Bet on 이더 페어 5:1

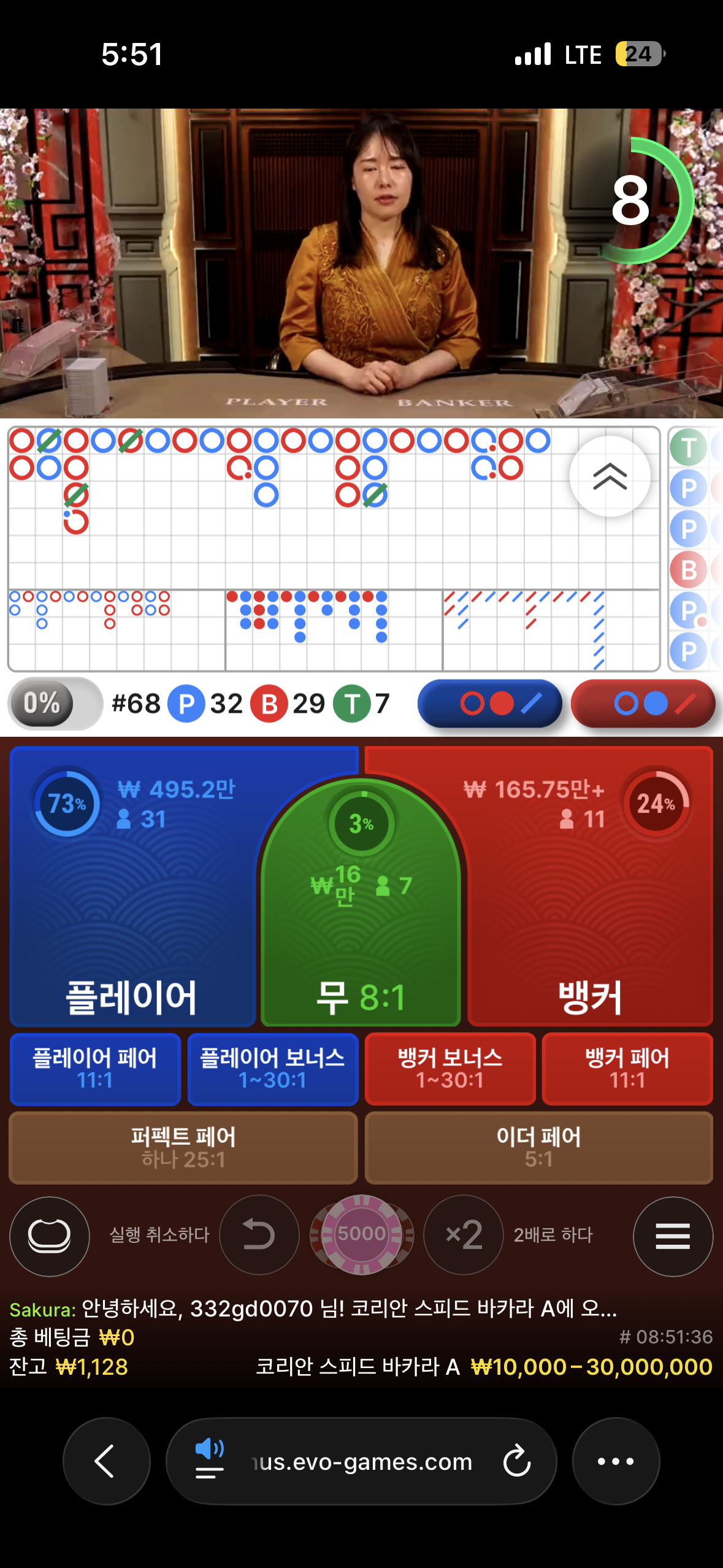point(538,1147)
